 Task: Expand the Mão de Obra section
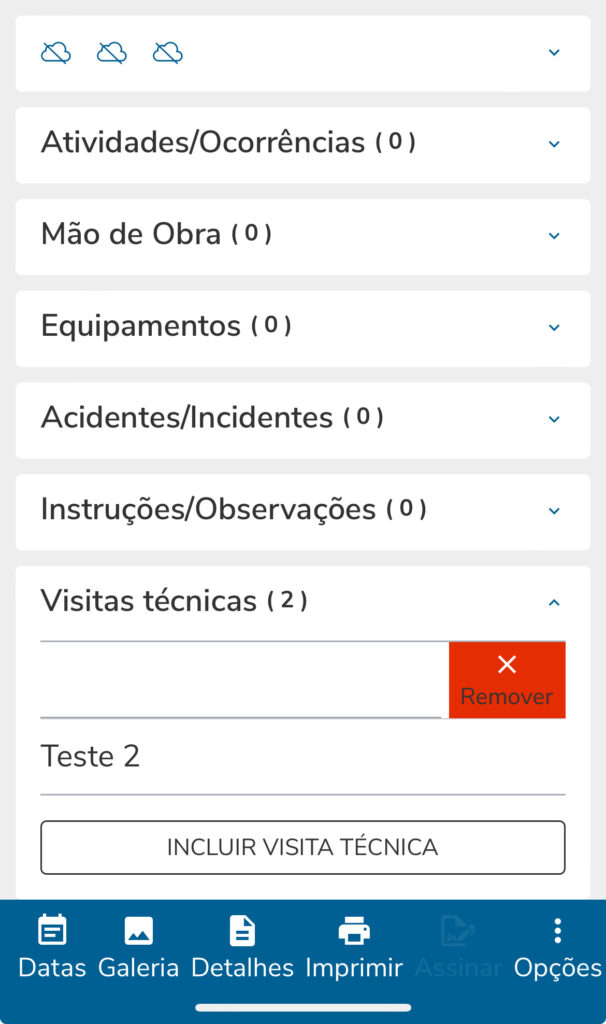554,236
